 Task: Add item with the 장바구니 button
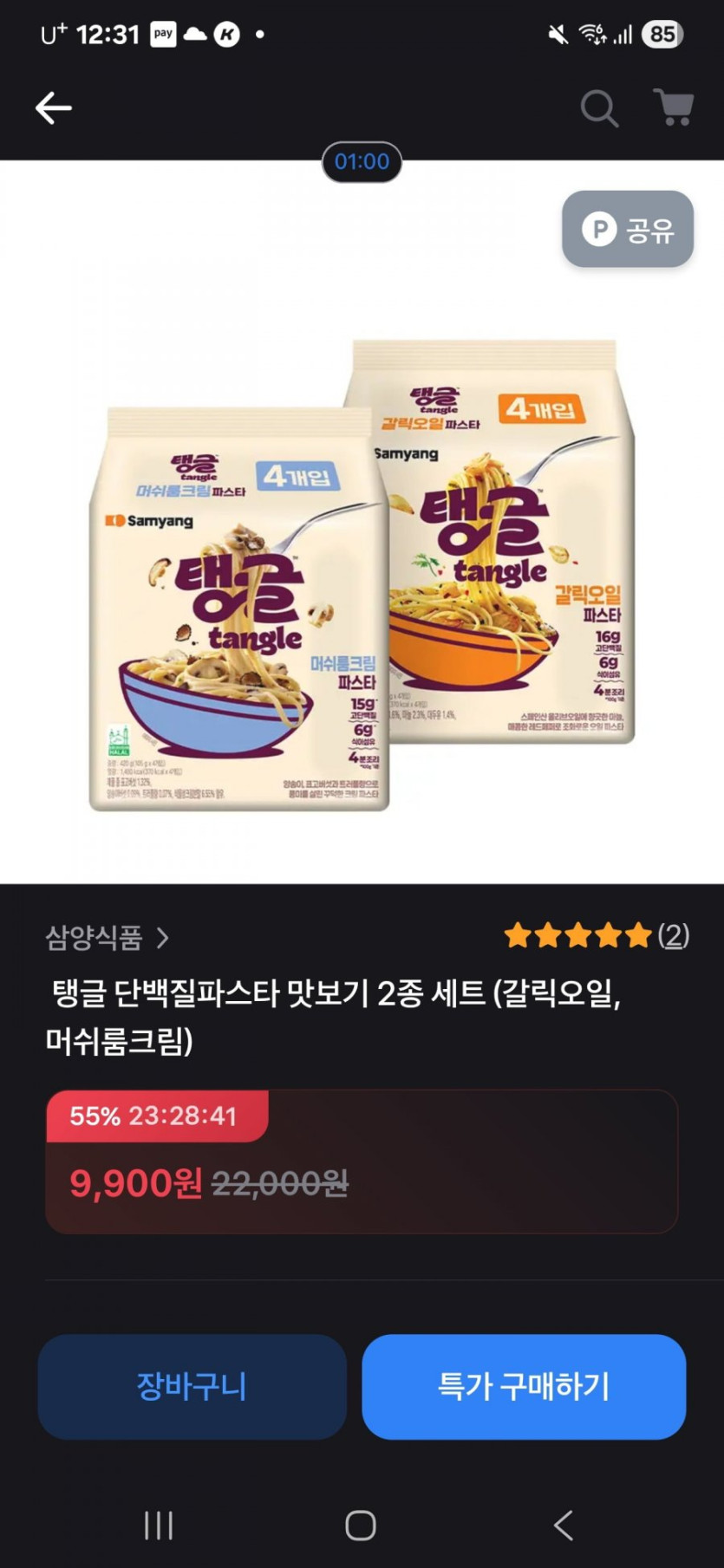[192, 1387]
